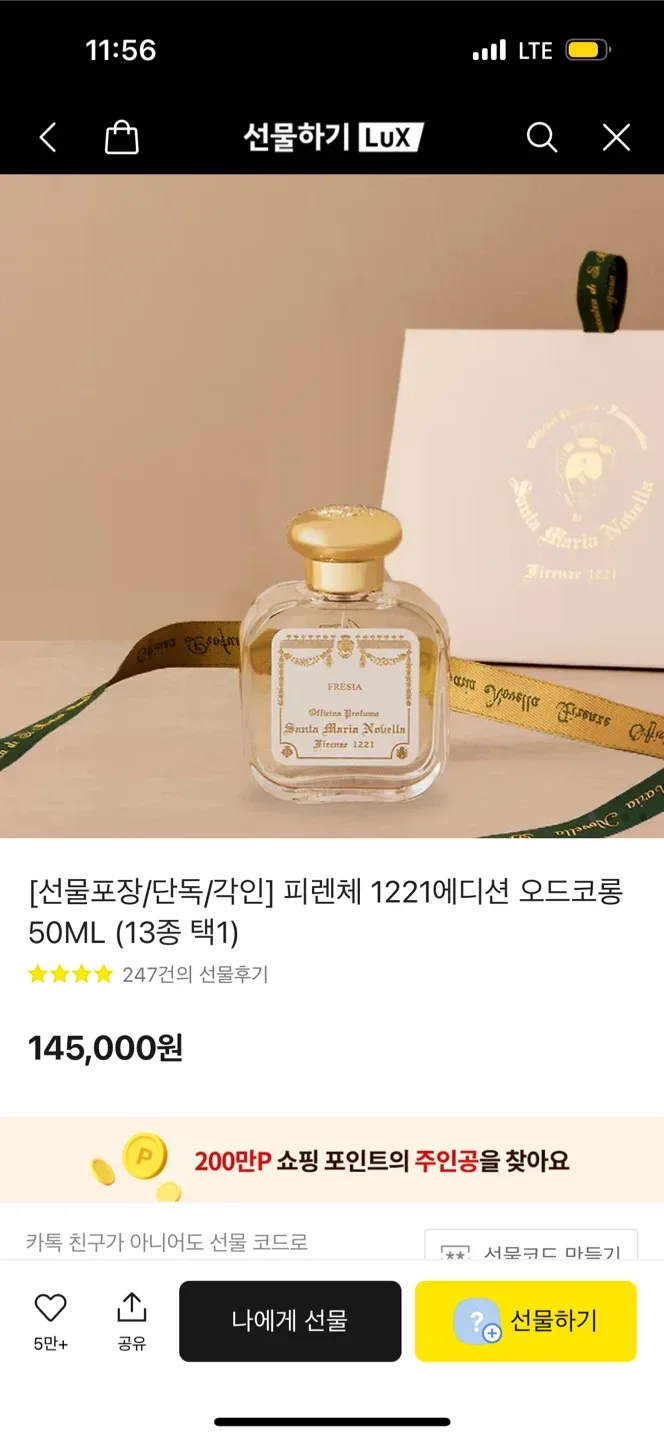Image resolution: width=664 pixels, height=1440 pixels.
Task: Add this perfume to wishlist
Action: 50,1320
